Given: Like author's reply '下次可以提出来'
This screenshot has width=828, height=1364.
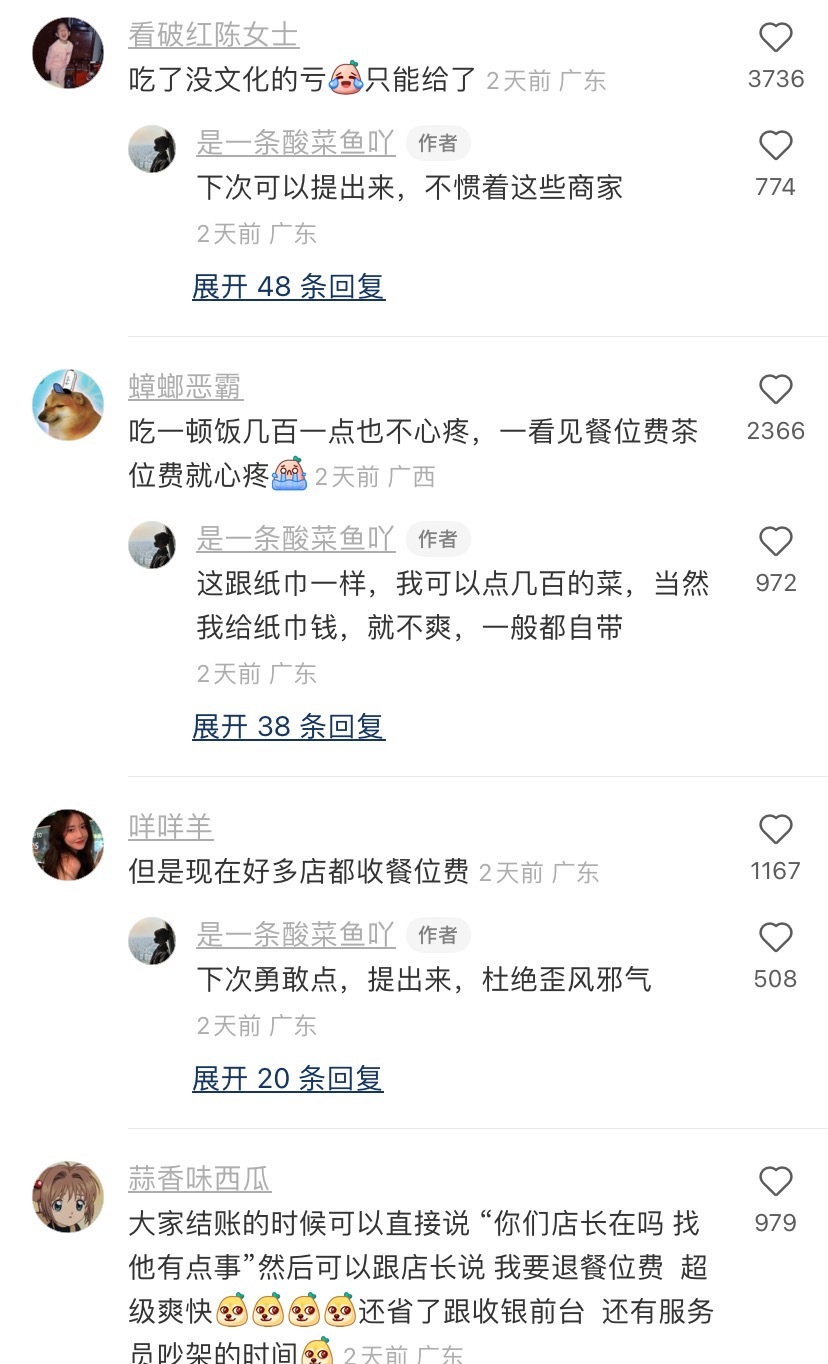Looking at the screenshot, I should 776,146.
